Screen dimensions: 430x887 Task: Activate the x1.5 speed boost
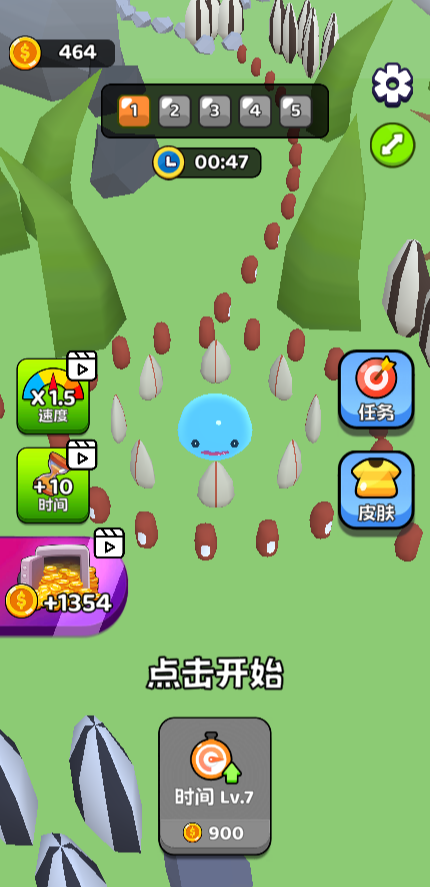point(53,396)
